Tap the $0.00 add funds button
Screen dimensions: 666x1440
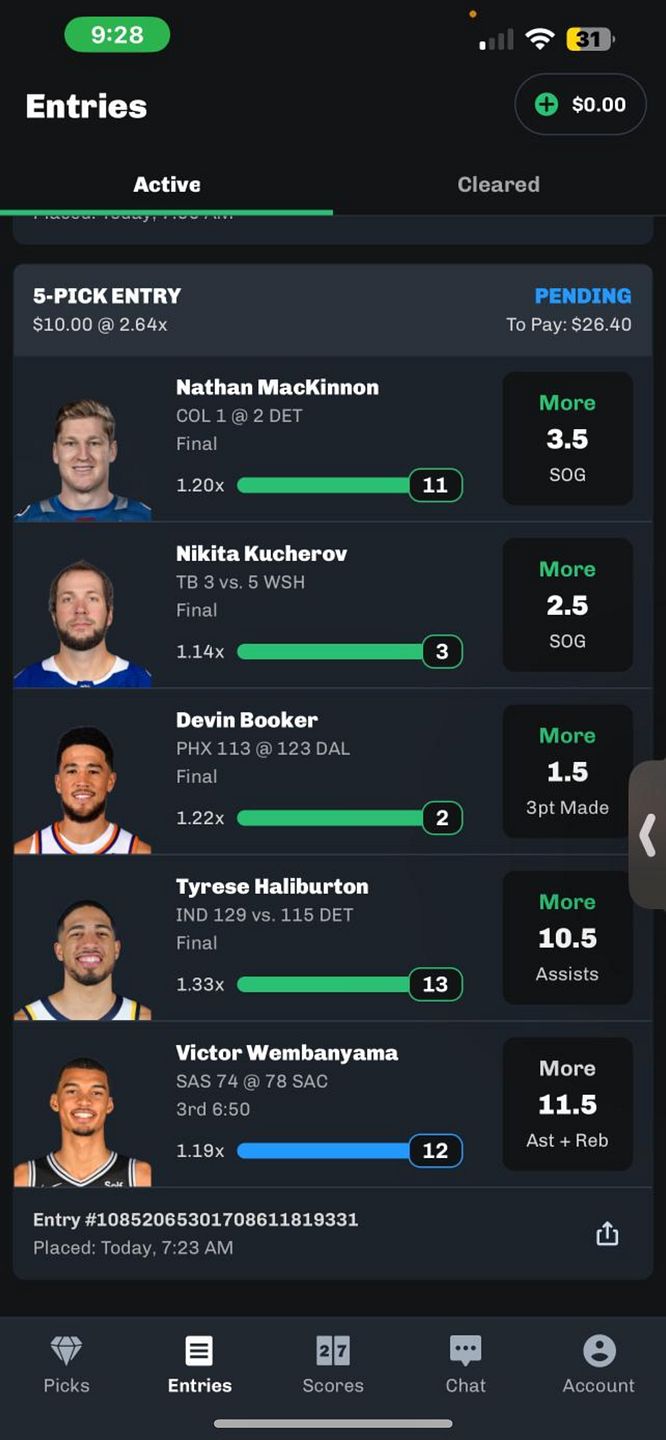coord(580,104)
